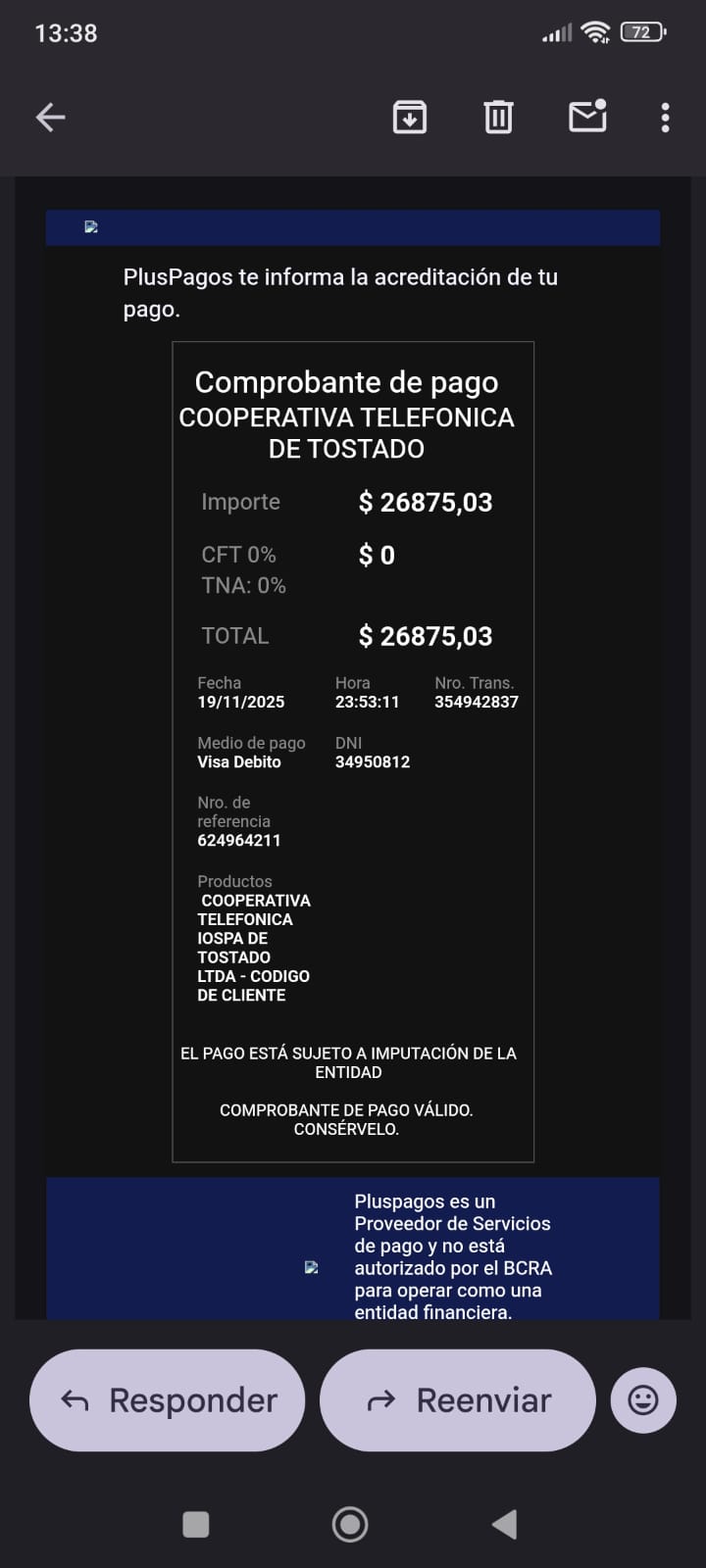The image size is (706, 1568).
Task: Go to the phone's home screen
Action: click(x=350, y=1525)
